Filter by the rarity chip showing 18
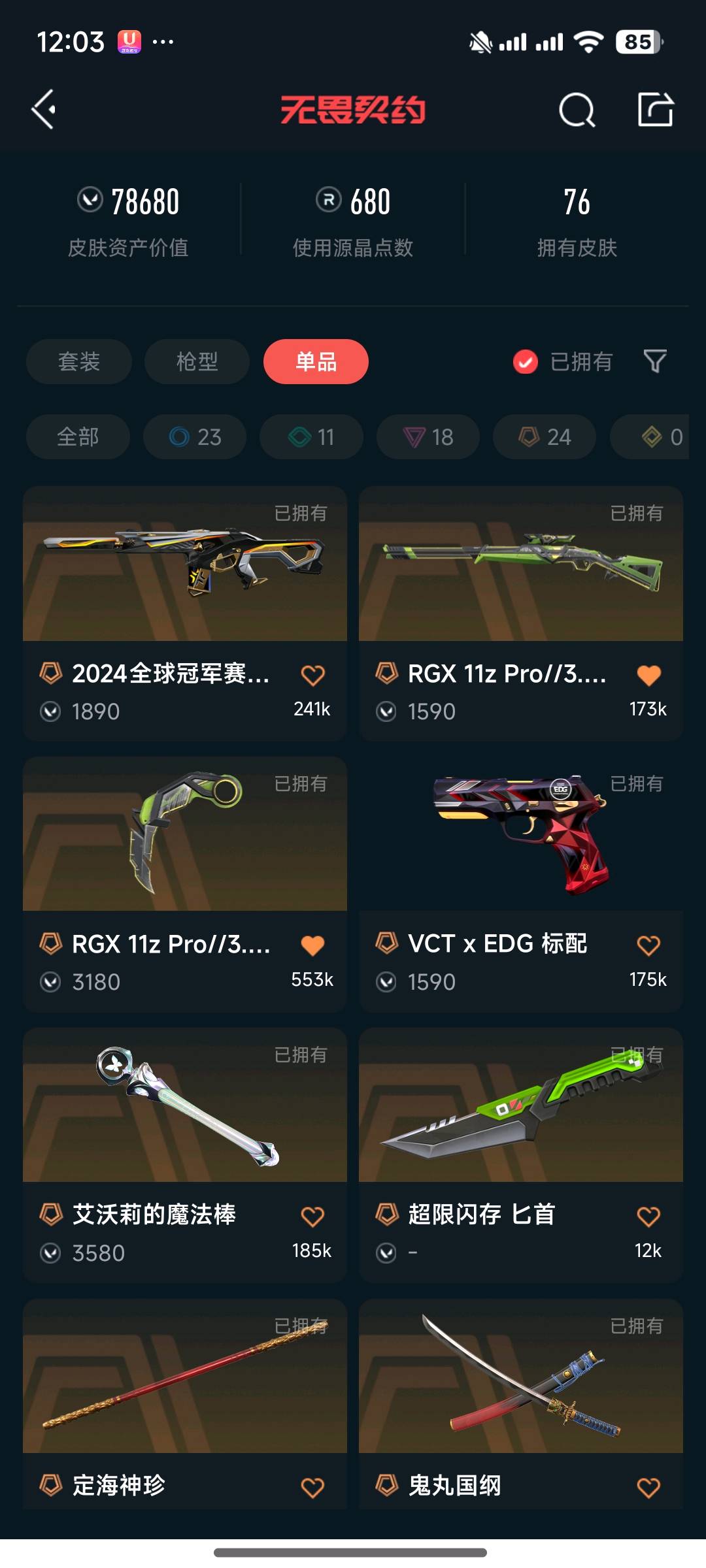Image resolution: width=706 pixels, height=1568 pixels. (428, 436)
